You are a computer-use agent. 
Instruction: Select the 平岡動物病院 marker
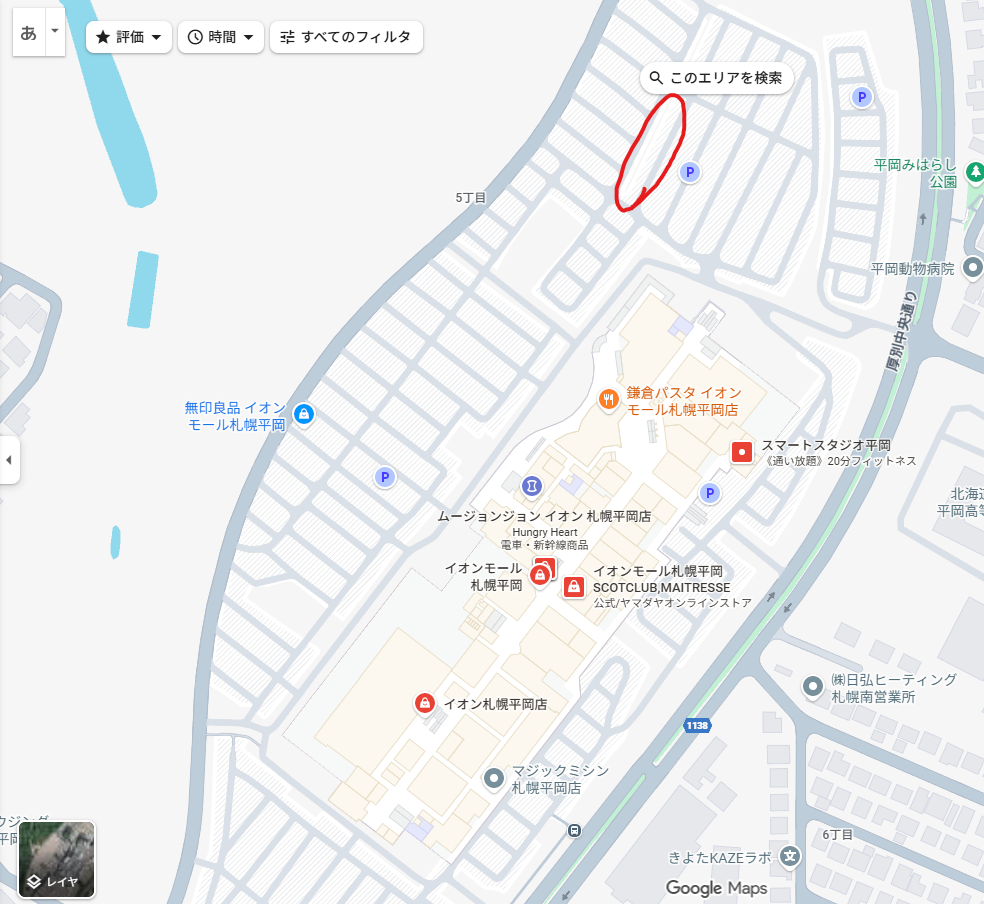pyautogui.click(x=974, y=269)
